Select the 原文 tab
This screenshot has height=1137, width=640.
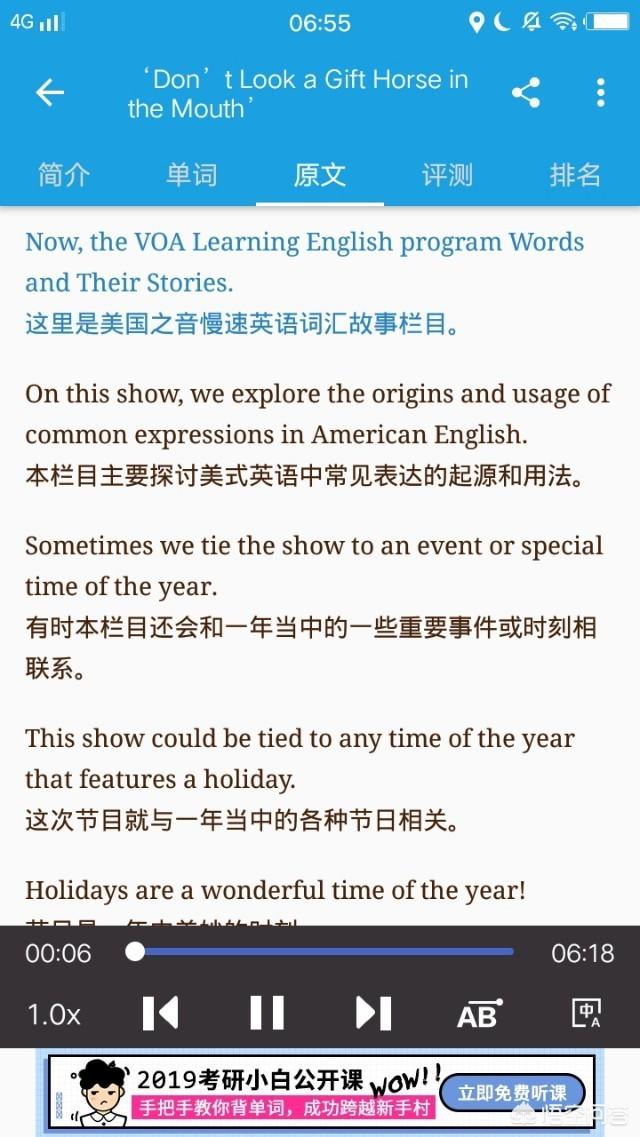[x=320, y=175]
